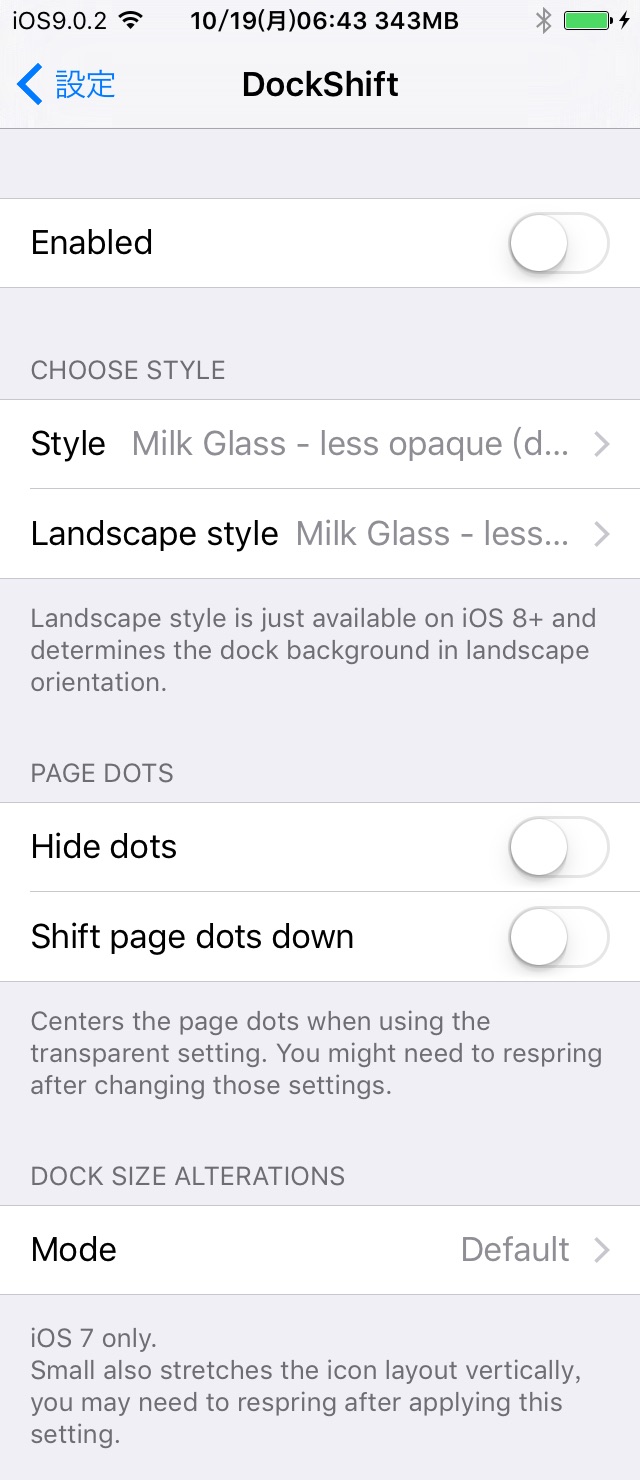Screen dimensions: 640x1480
Task: Turn on the Enabled switch
Action: tap(558, 243)
